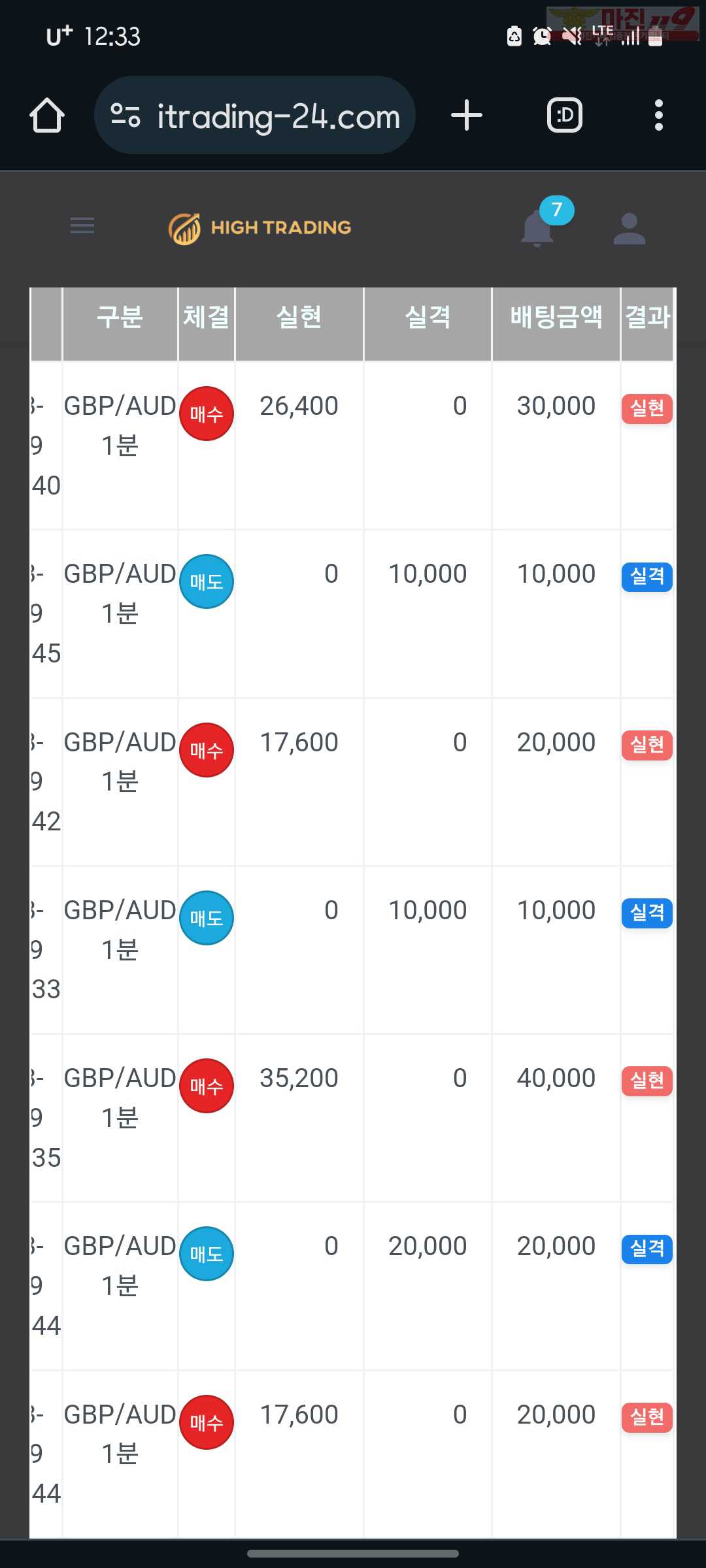
Task: Open the browser tab switcher
Action: coord(565,116)
